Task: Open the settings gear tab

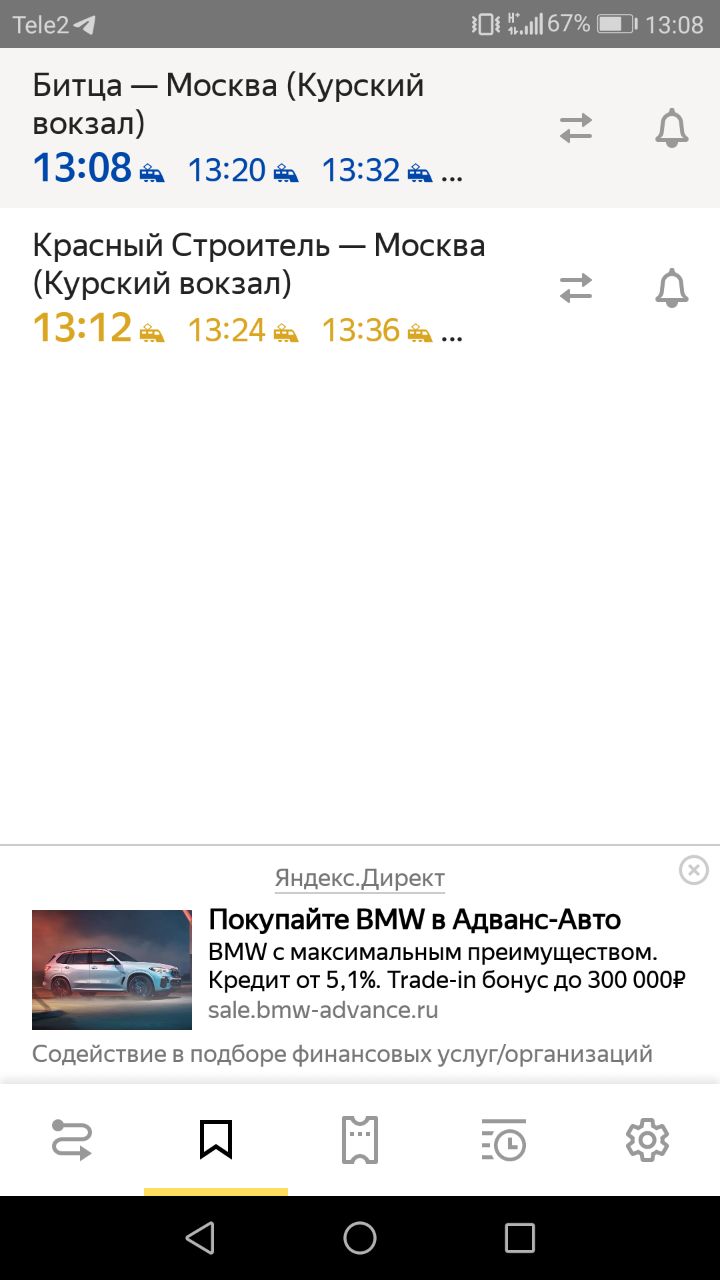Action: [647, 1140]
